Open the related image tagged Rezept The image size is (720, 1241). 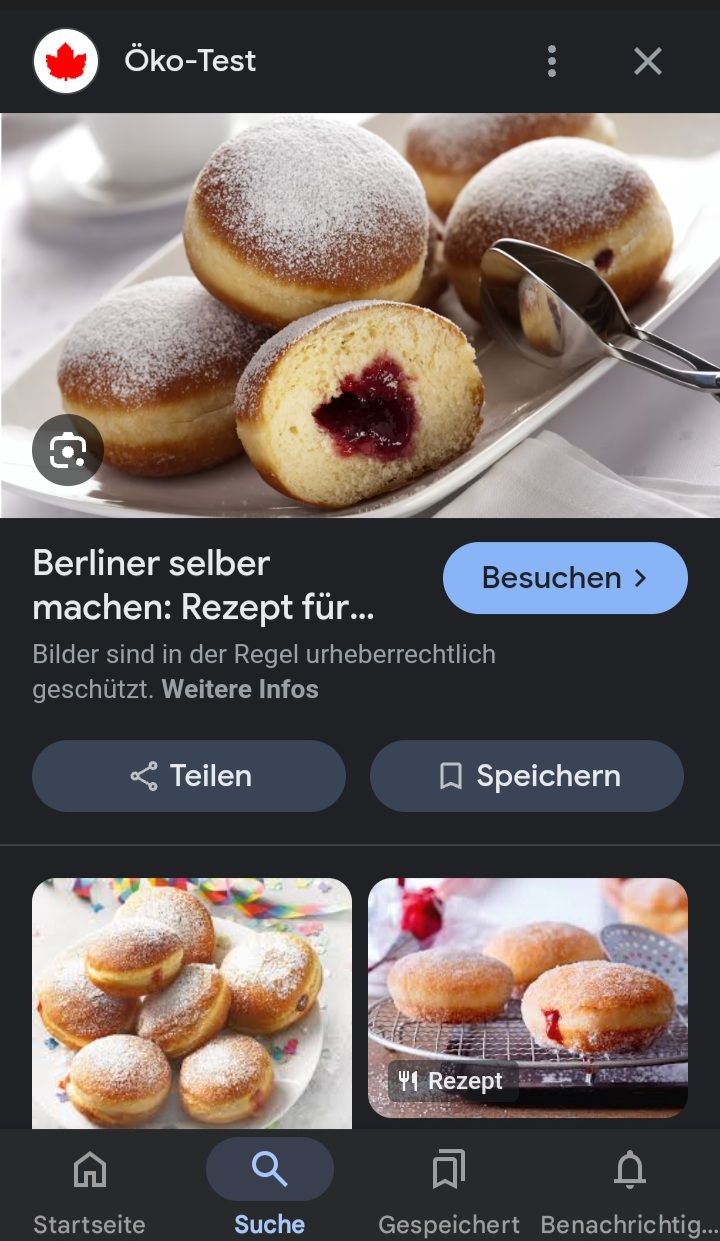point(528,997)
